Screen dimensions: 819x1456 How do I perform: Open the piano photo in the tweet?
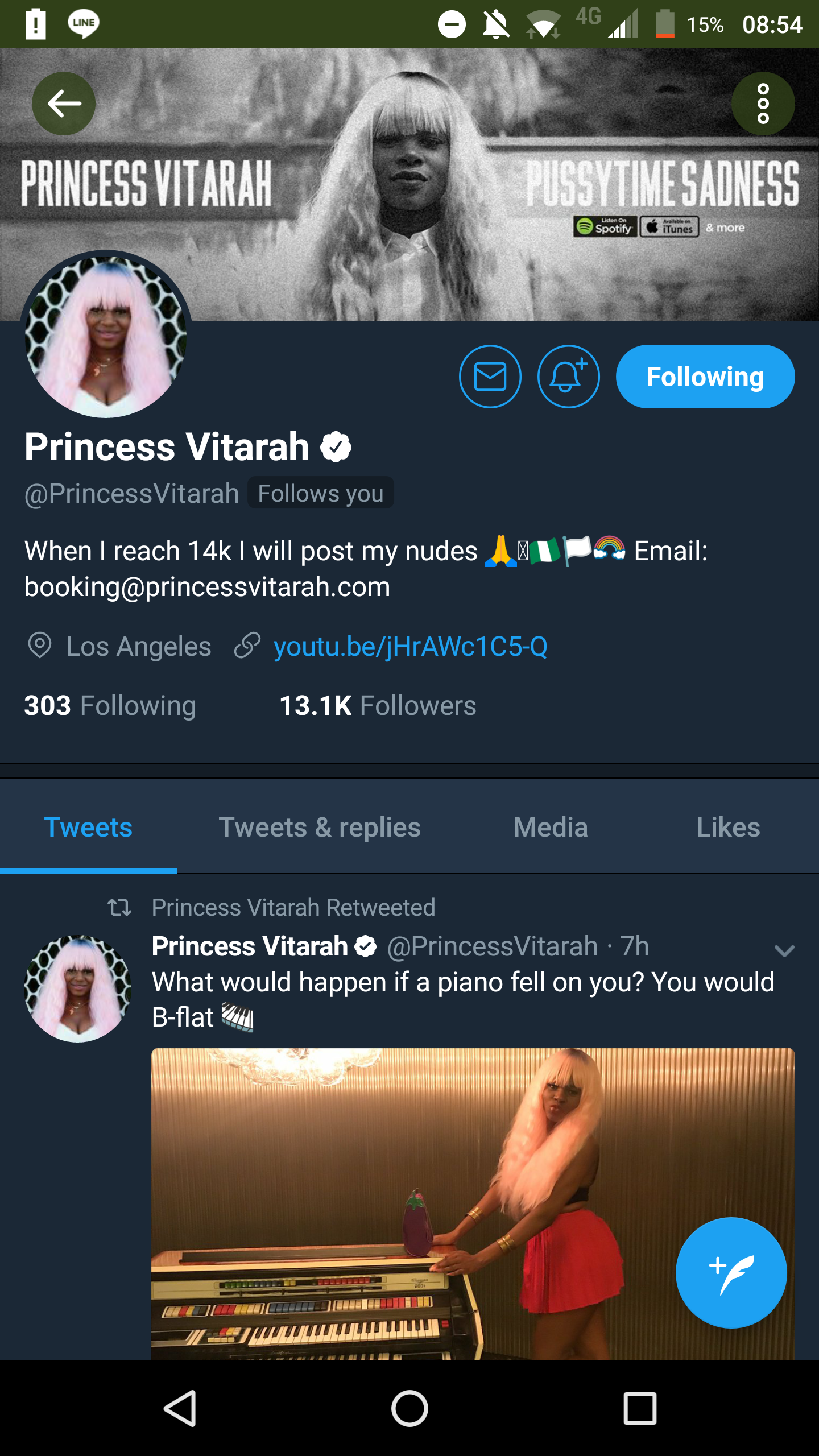[398, 1194]
